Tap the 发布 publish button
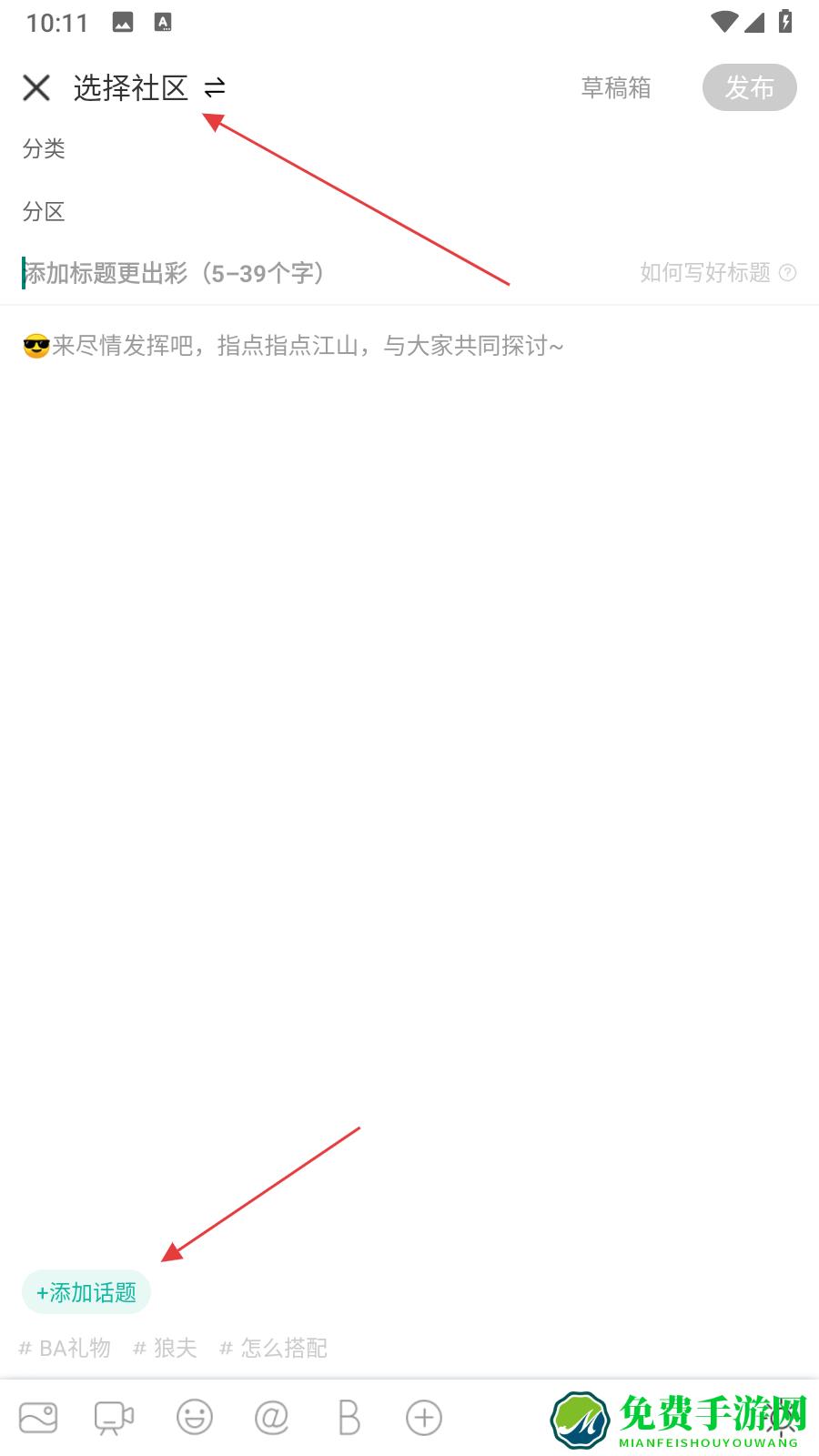This screenshot has height=1456, width=819. [749, 88]
